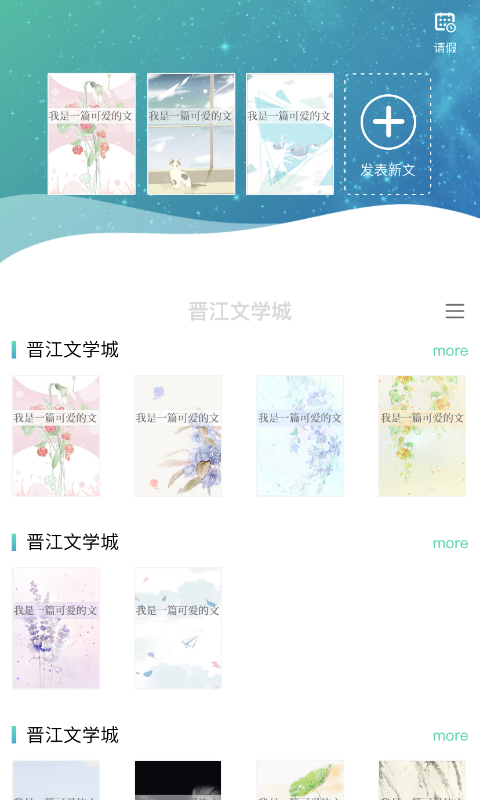
Task: Tap 发表新文 to publish a new story
Action: click(x=388, y=134)
